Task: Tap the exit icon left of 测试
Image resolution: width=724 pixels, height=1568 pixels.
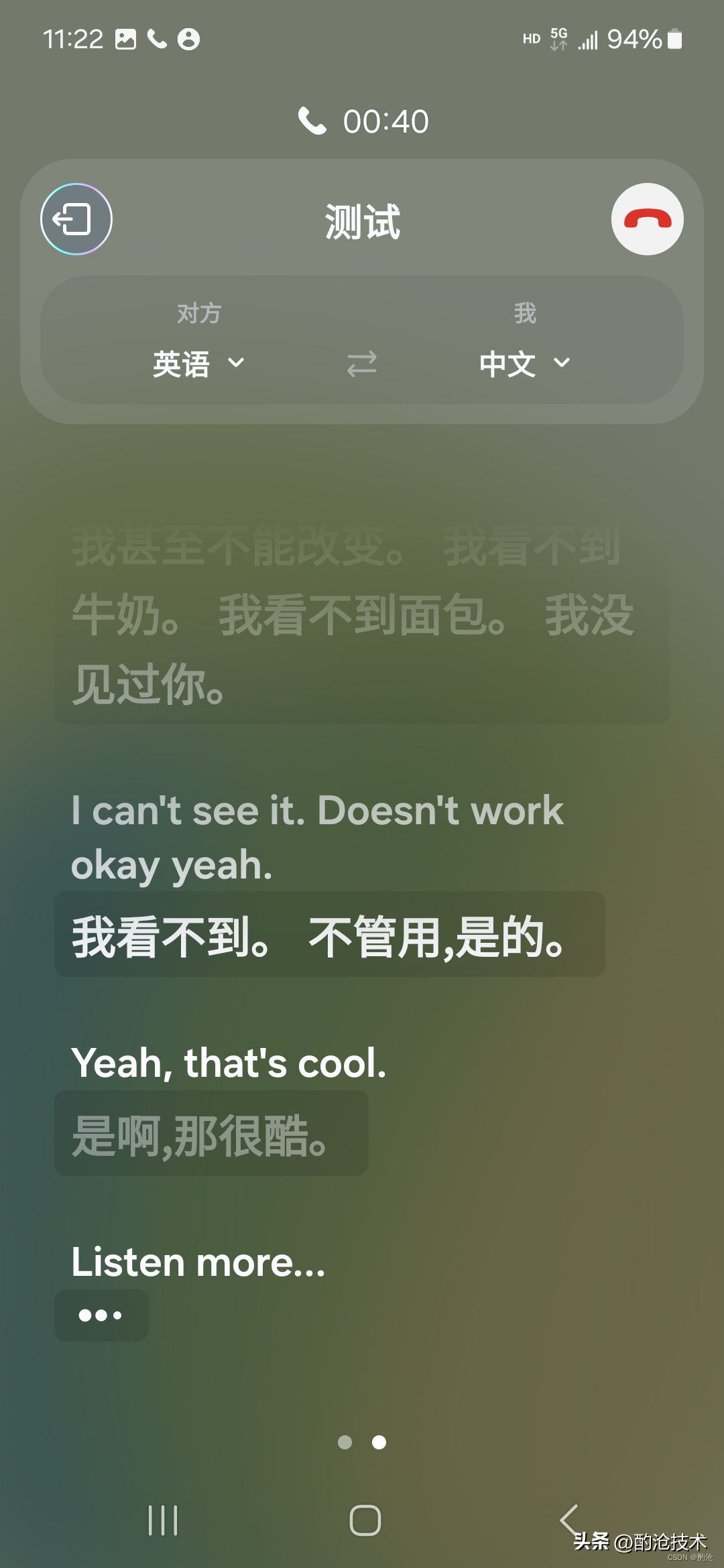Action: coord(76,219)
